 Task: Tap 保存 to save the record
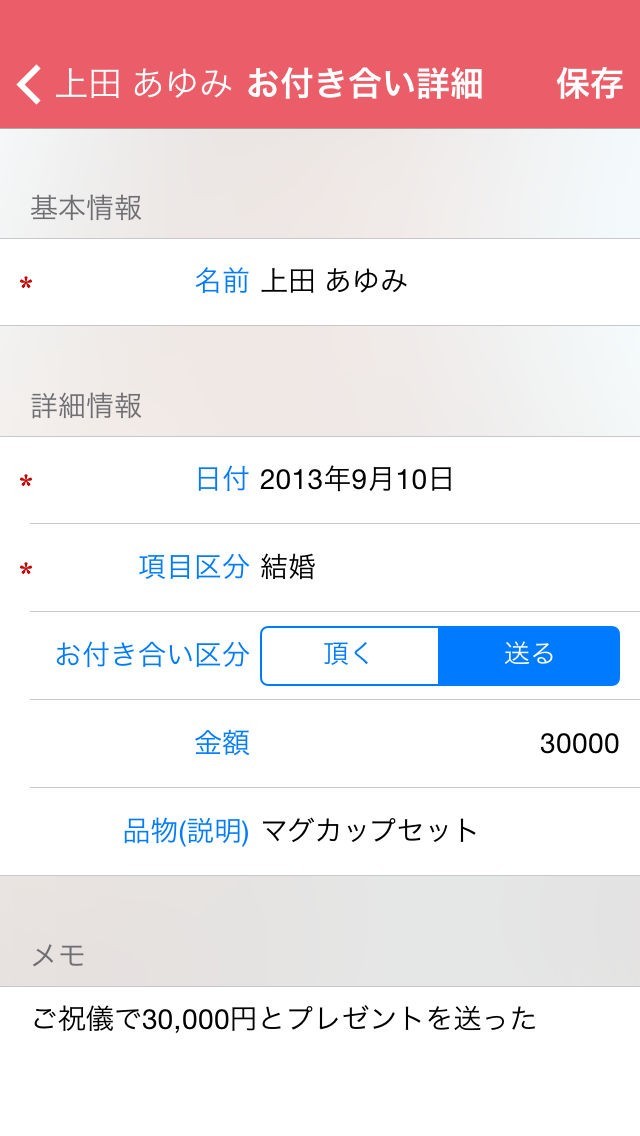tap(589, 83)
